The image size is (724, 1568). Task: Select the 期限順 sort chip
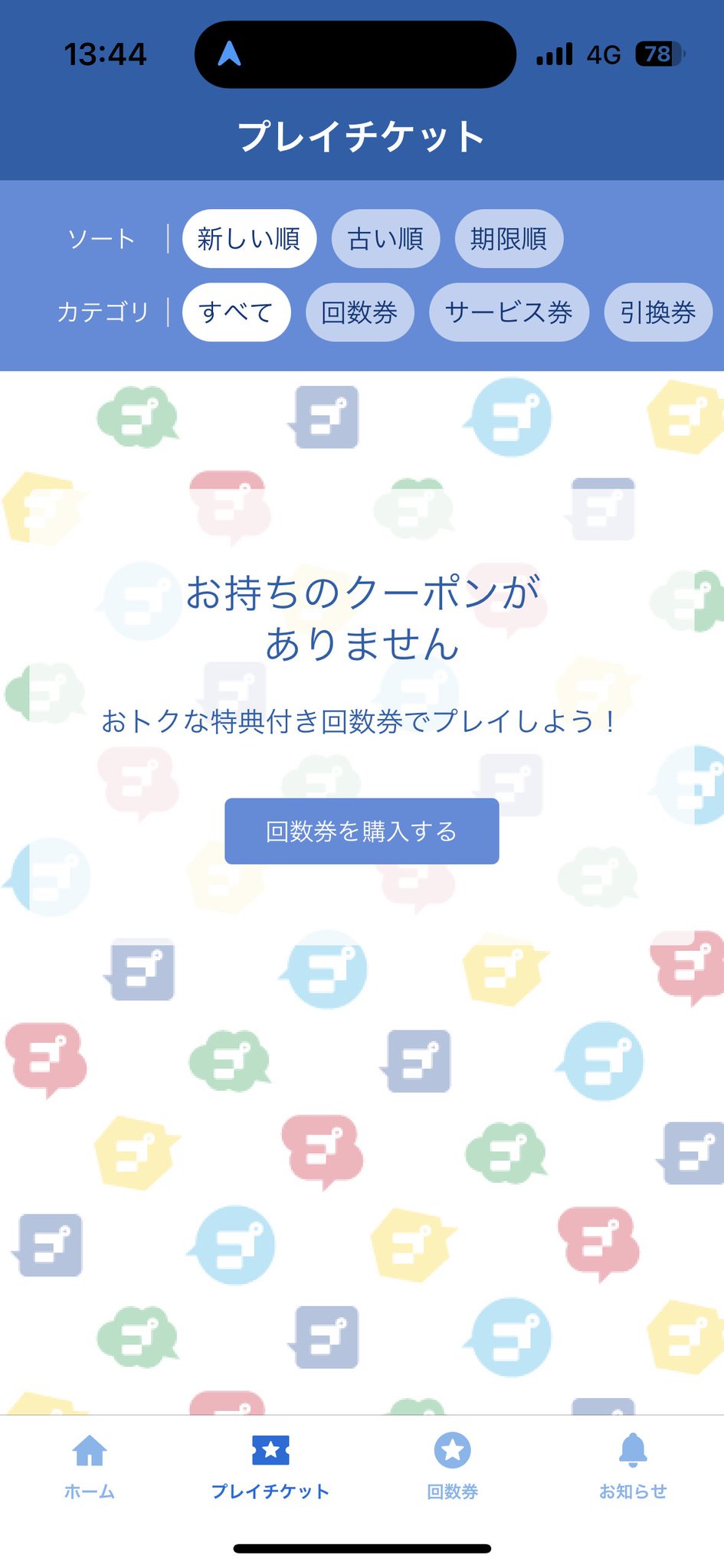click(509, 239)
